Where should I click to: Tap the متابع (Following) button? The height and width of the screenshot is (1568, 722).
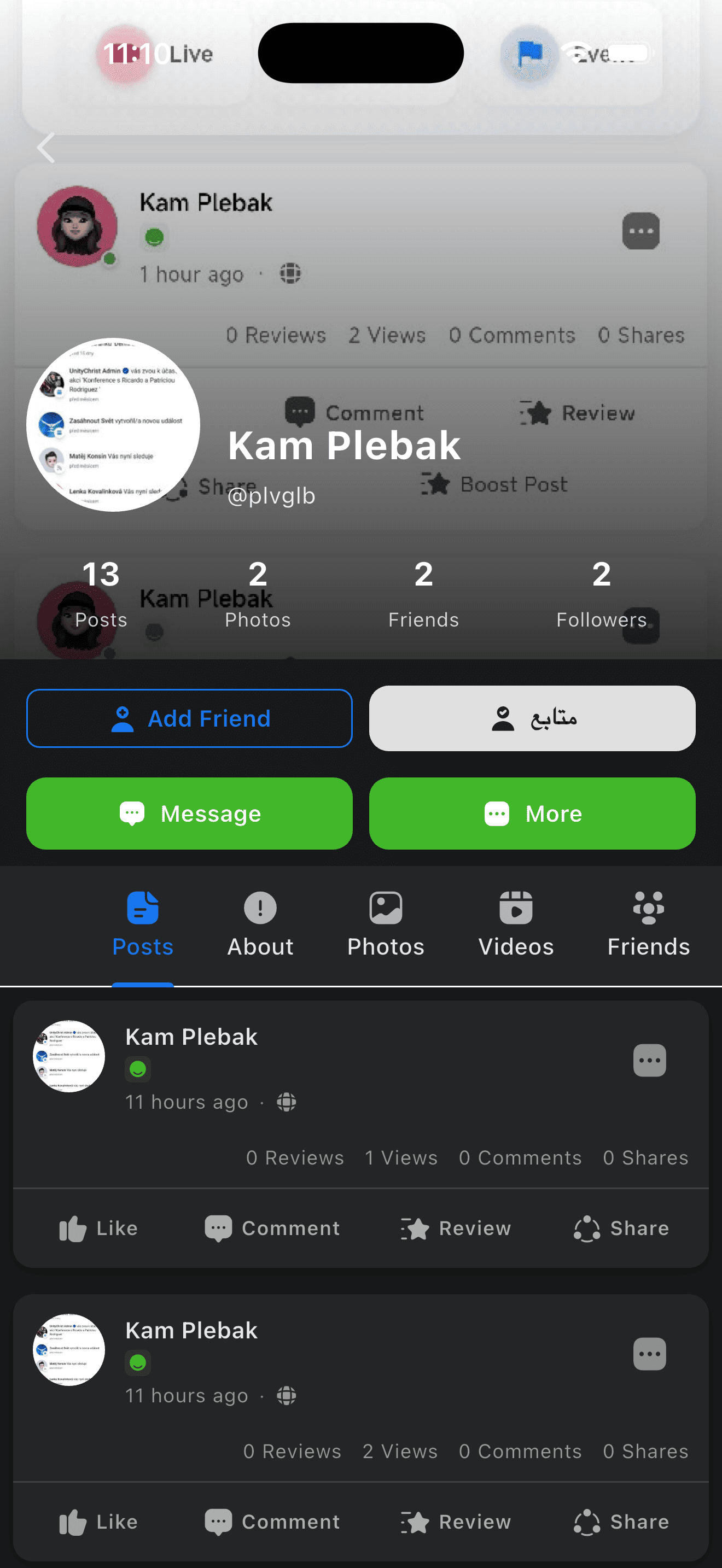[x=532, y=718]
